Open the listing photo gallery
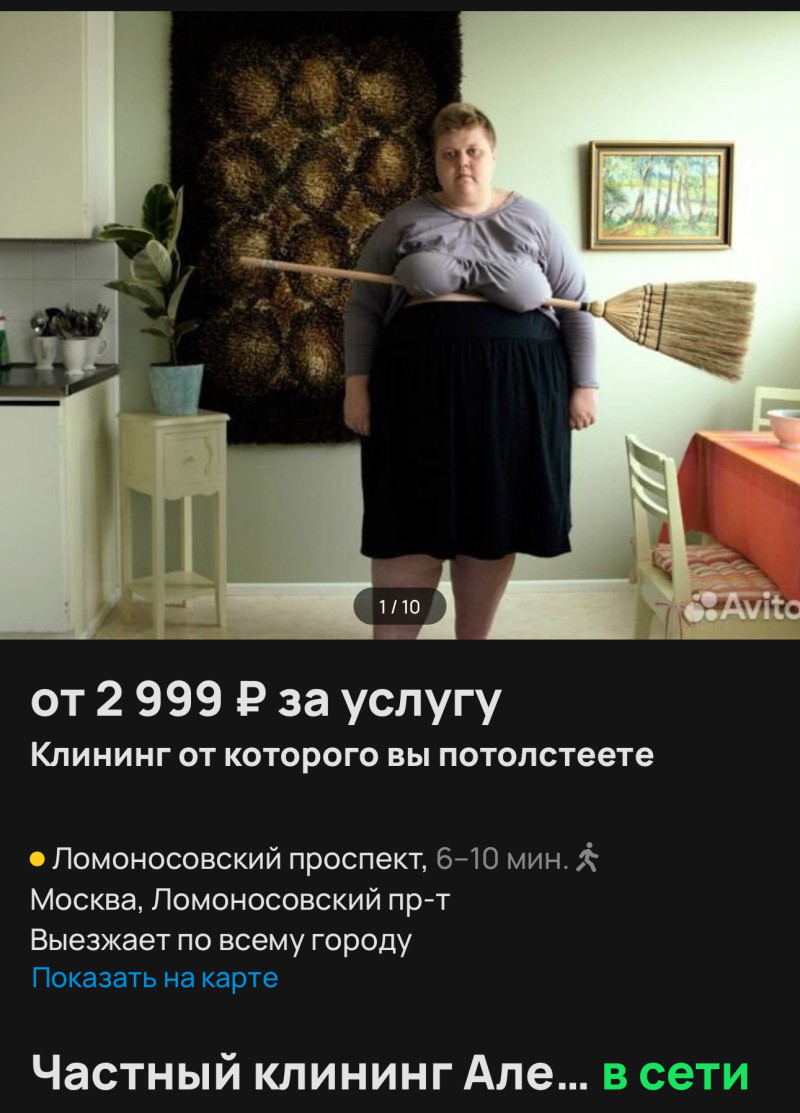 click(x=400, y=320)
